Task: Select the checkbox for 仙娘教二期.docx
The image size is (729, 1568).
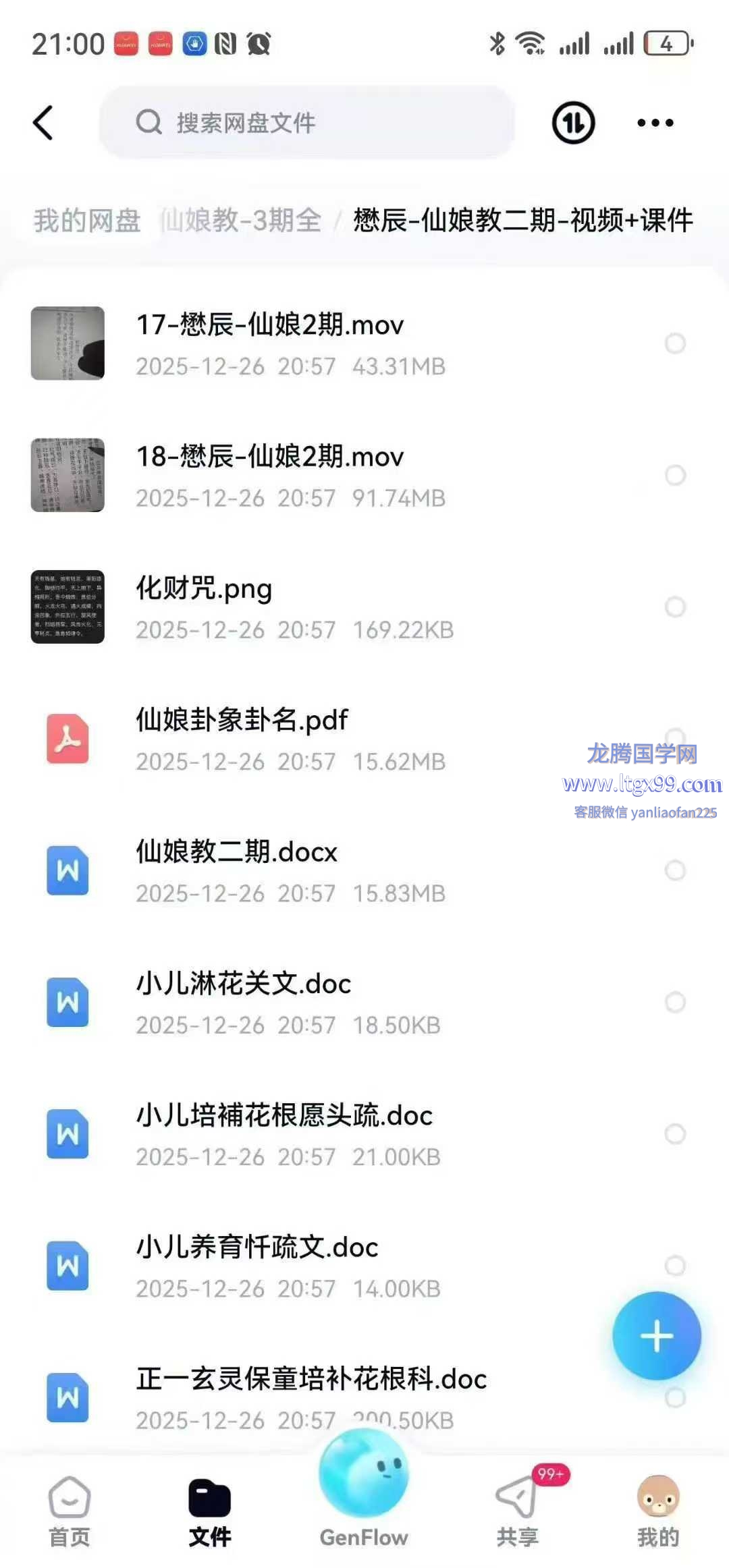Action: (x=675, y=870)
